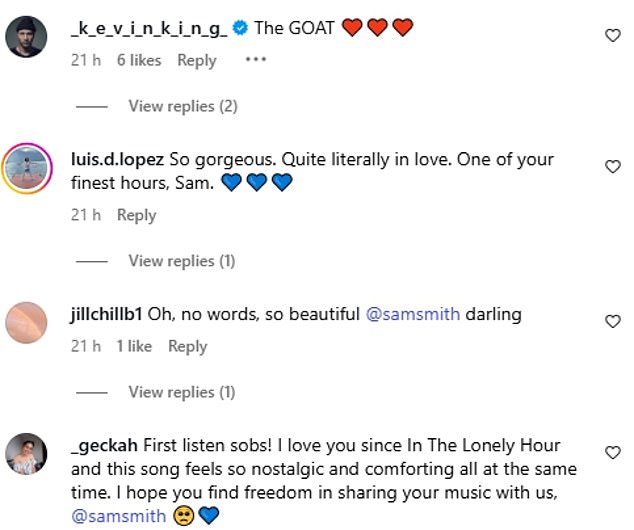Image resolution: width=634 pixels, height=530 pixels.
Task: Open _k_e_v_i_n_k_i_n_g_'s profile picture
Action: coord(28,39)
